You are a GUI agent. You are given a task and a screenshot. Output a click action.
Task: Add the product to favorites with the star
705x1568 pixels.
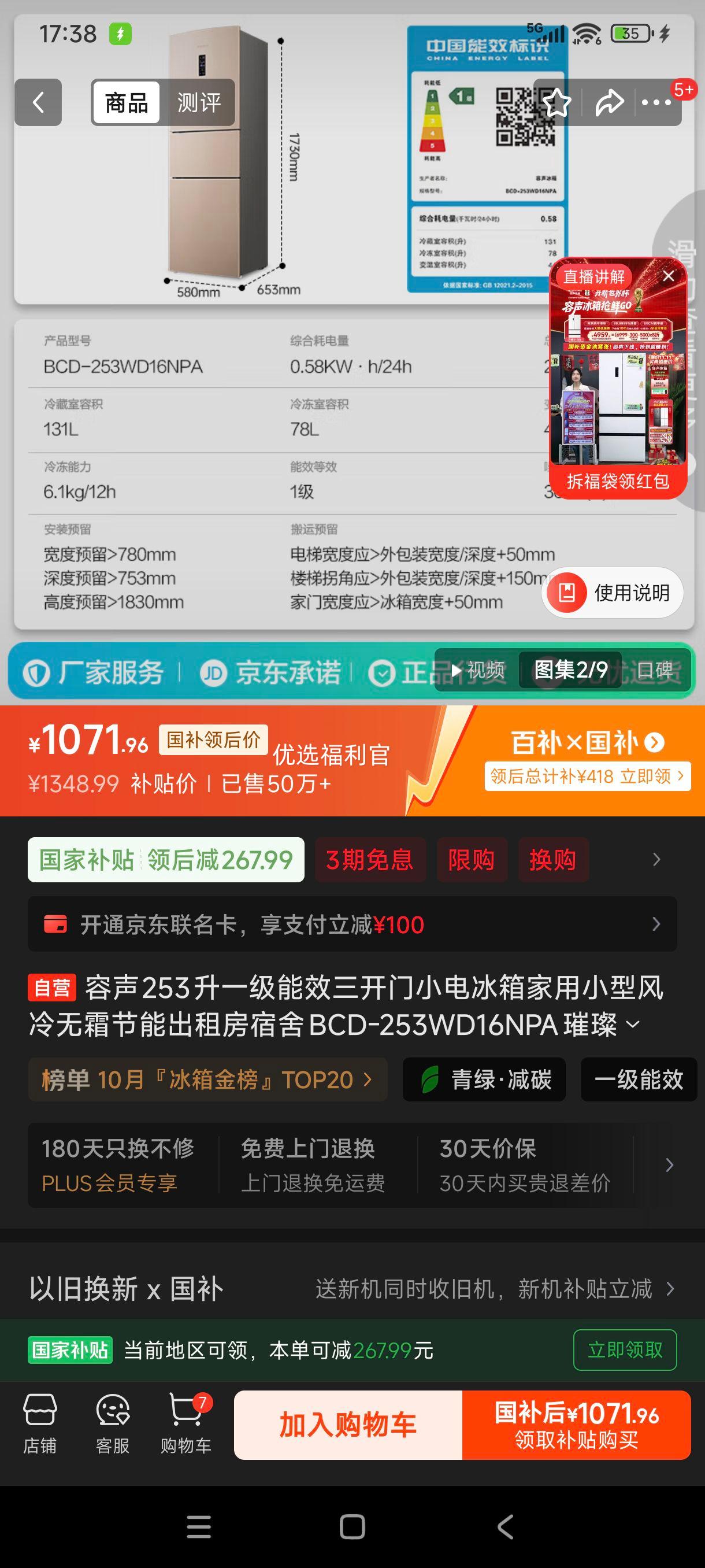click(x=556, y=102)
